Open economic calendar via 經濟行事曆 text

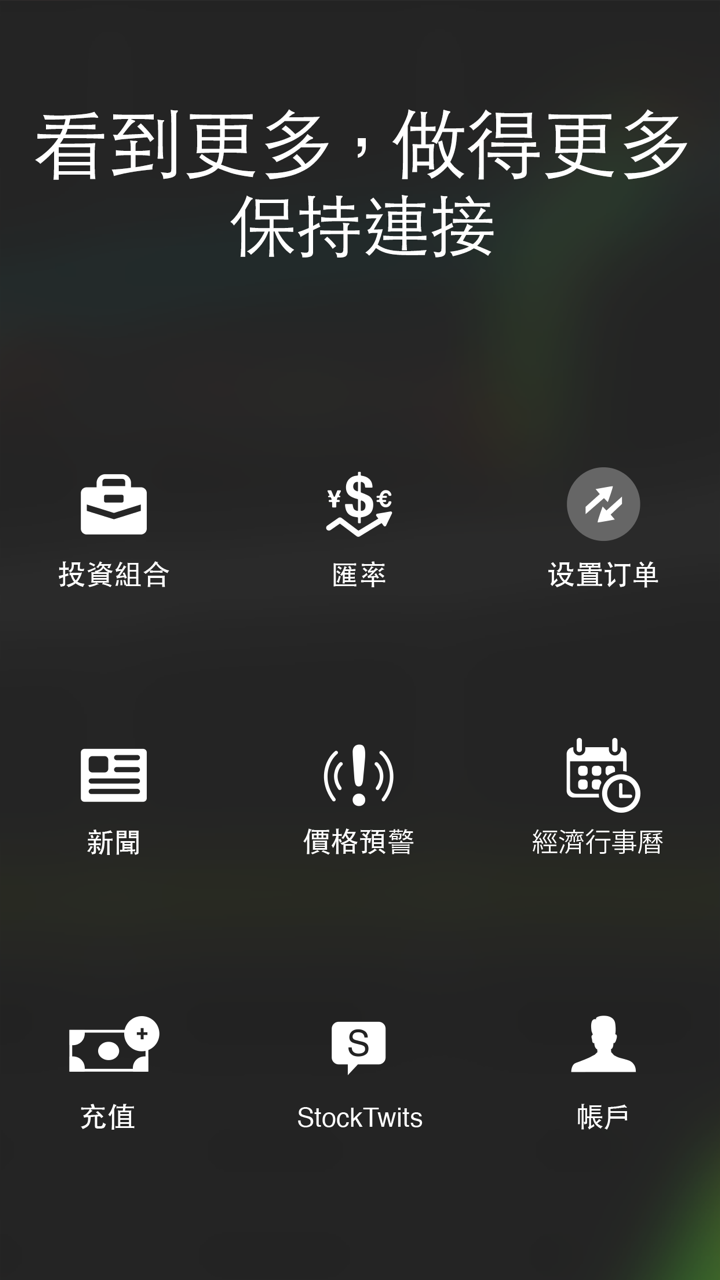tap(602, 842)
